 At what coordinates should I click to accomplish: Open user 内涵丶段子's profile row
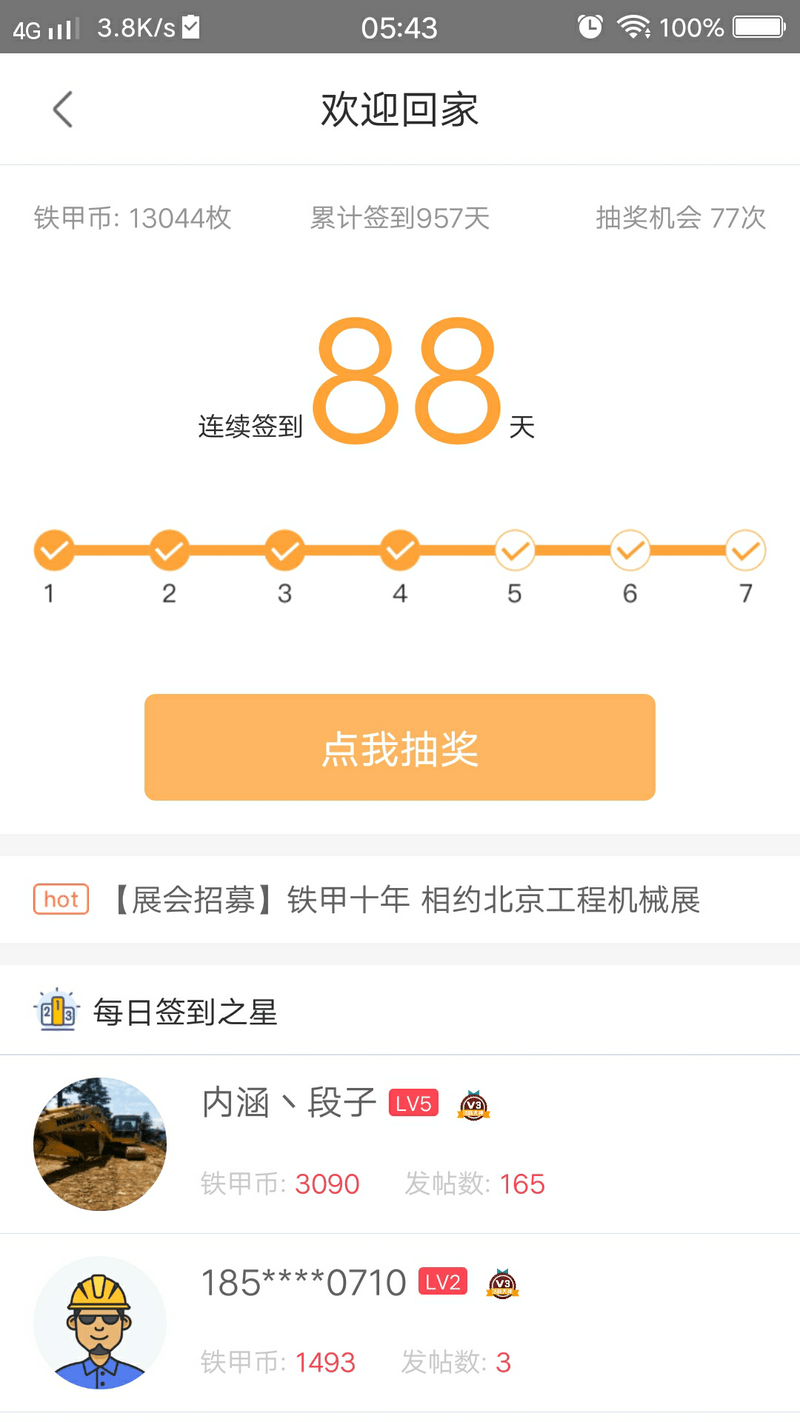[400, 1143]
